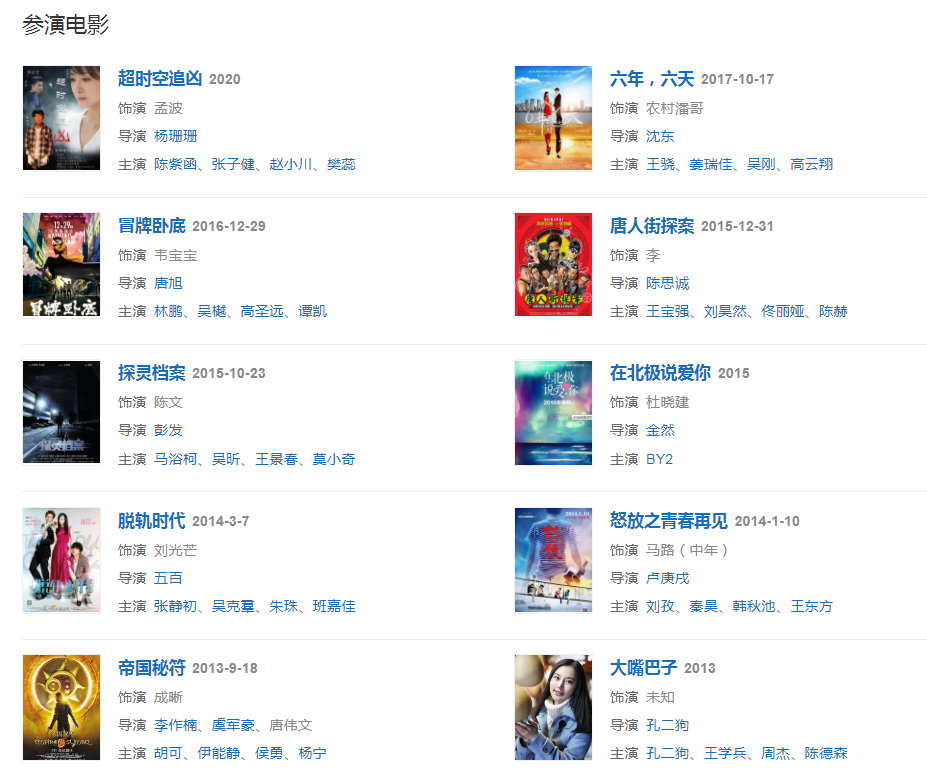Viewport: 927px width, 768px height.
Task: Open the BY2 cast link
Action: [659, 459]
